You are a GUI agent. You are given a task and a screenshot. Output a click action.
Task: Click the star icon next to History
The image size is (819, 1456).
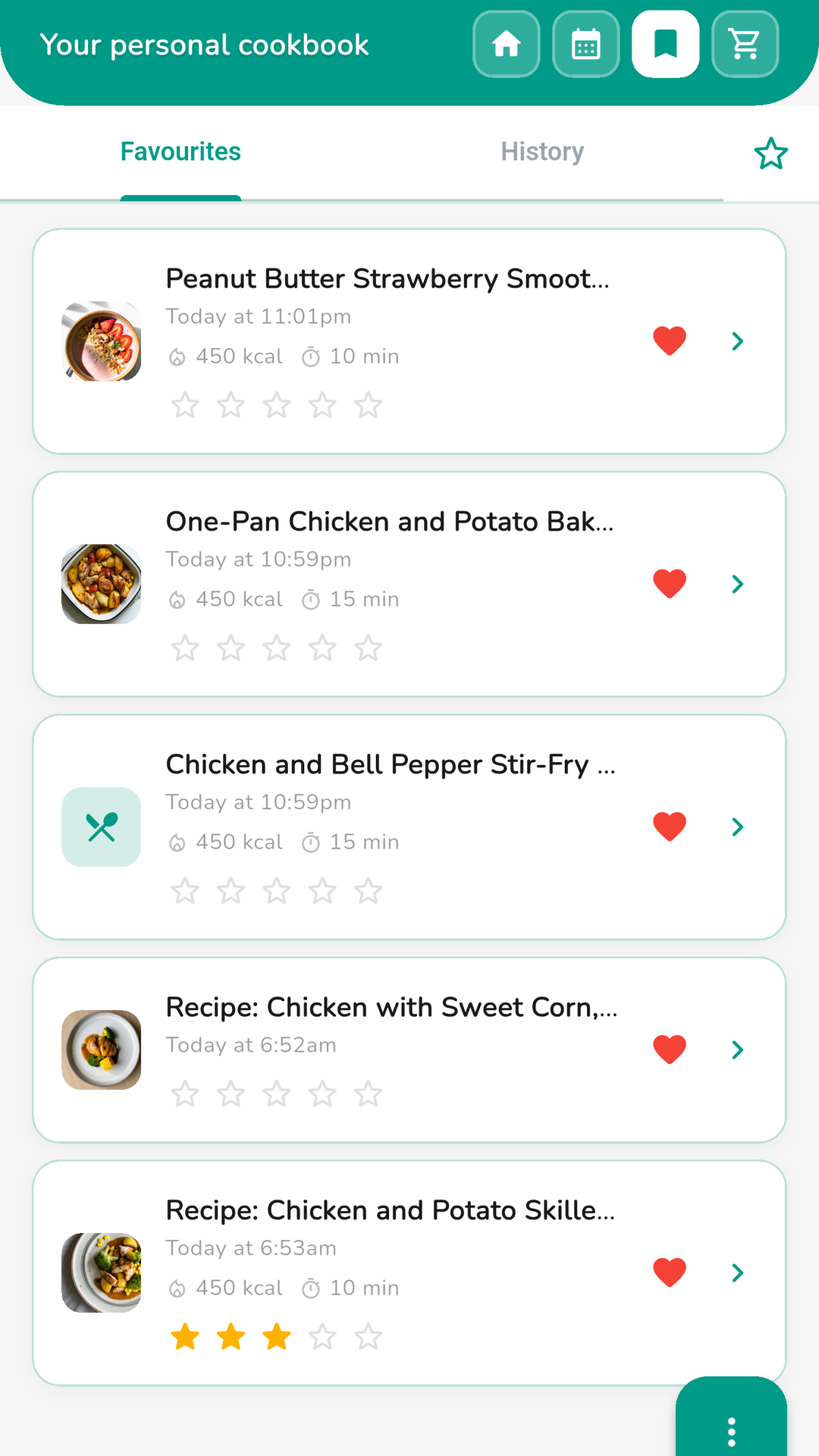click(x=770, y=152)
